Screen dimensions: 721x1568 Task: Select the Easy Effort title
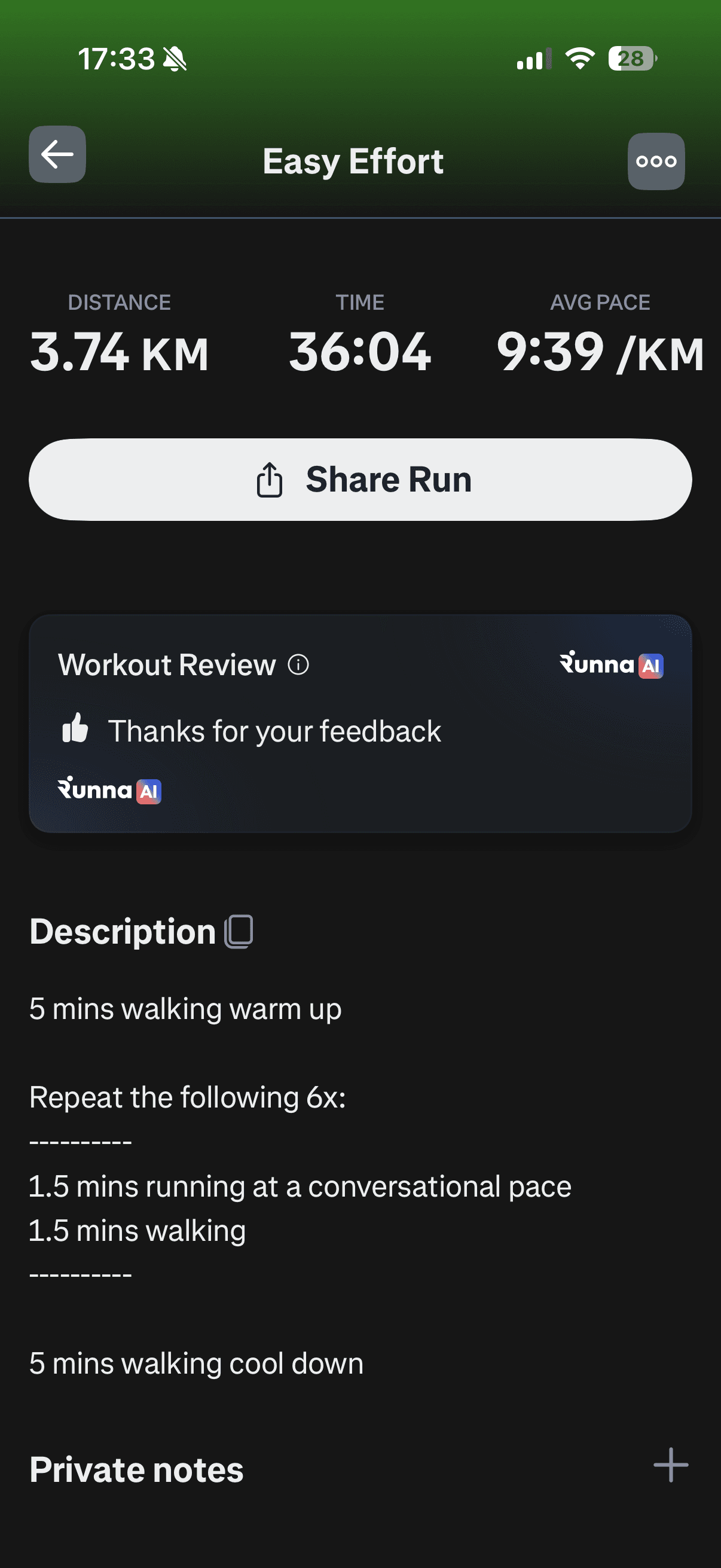point(353,160)
